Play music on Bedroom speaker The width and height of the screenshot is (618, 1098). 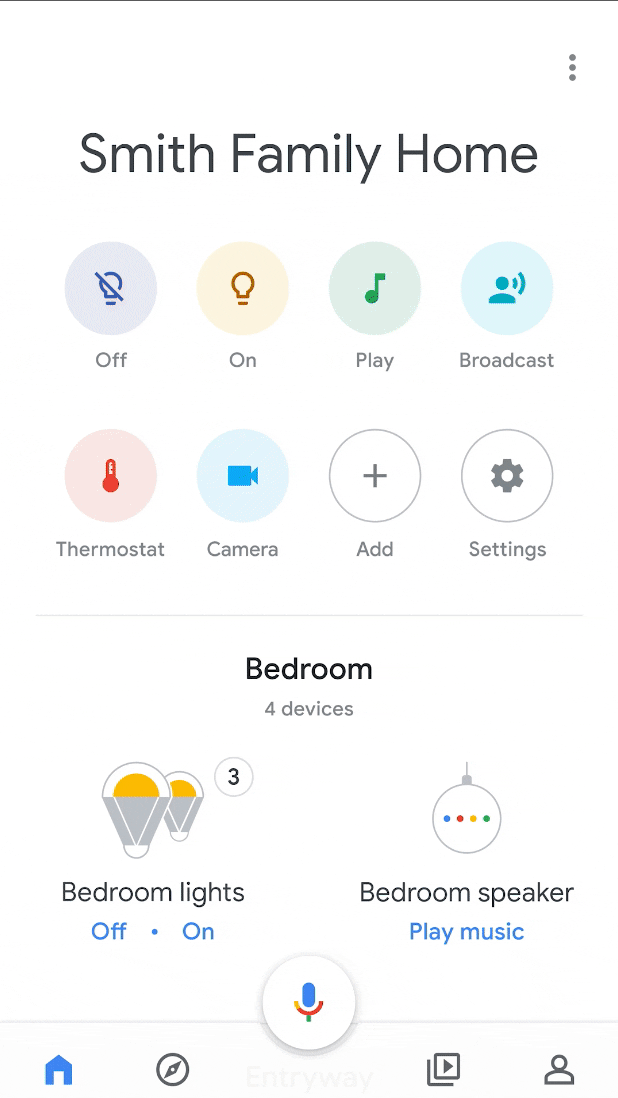pos(466,932)
